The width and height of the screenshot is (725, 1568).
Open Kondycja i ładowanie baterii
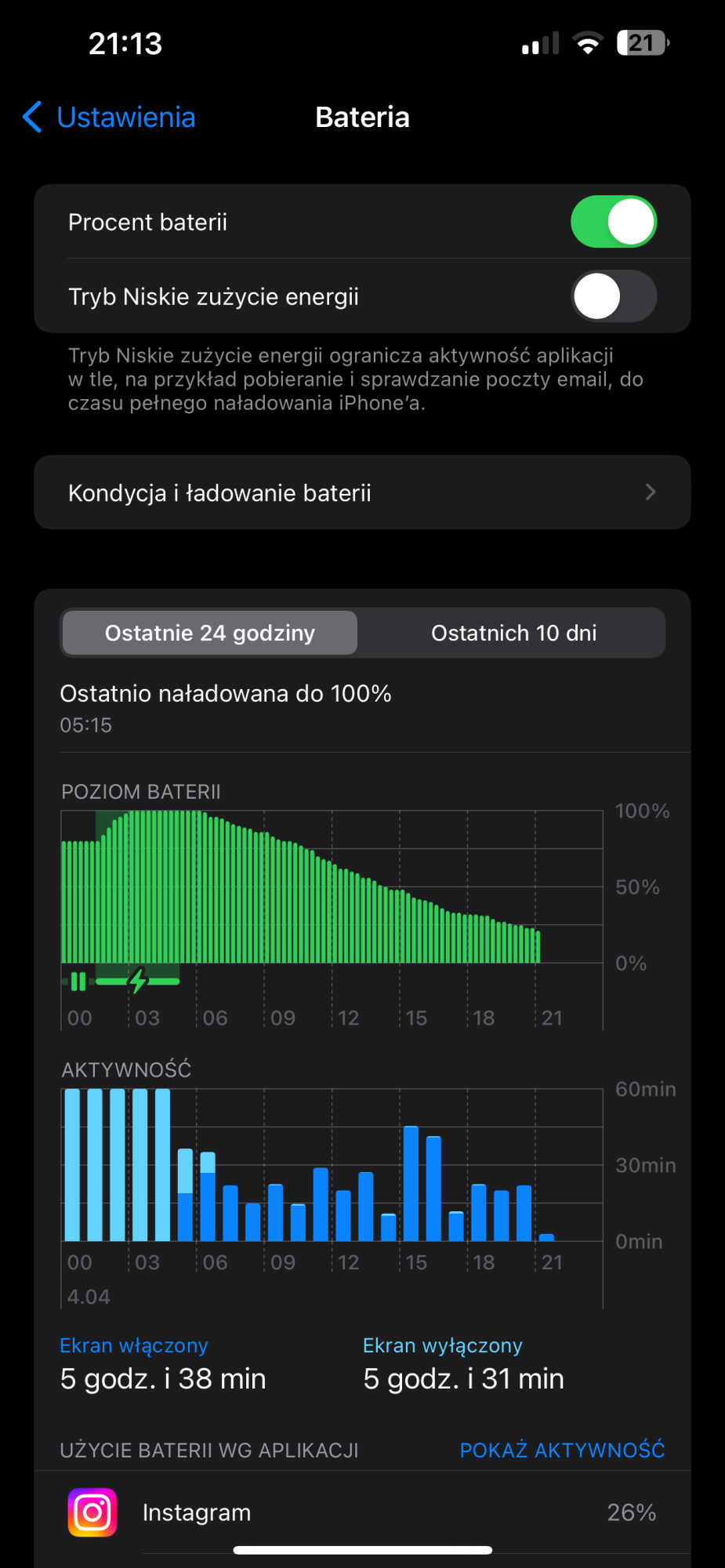[362, 492]
